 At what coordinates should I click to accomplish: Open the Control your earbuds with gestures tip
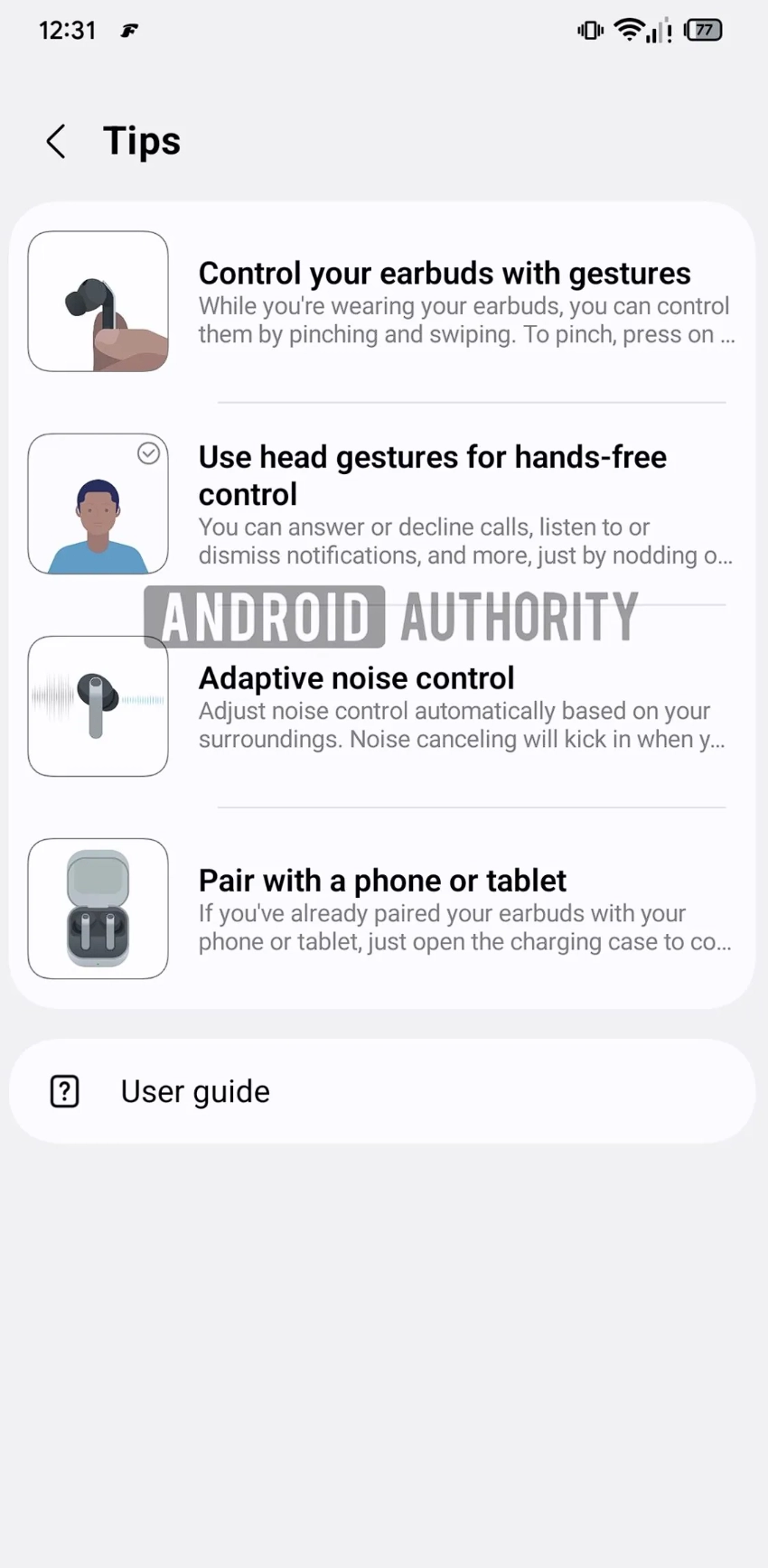[443, 302]
